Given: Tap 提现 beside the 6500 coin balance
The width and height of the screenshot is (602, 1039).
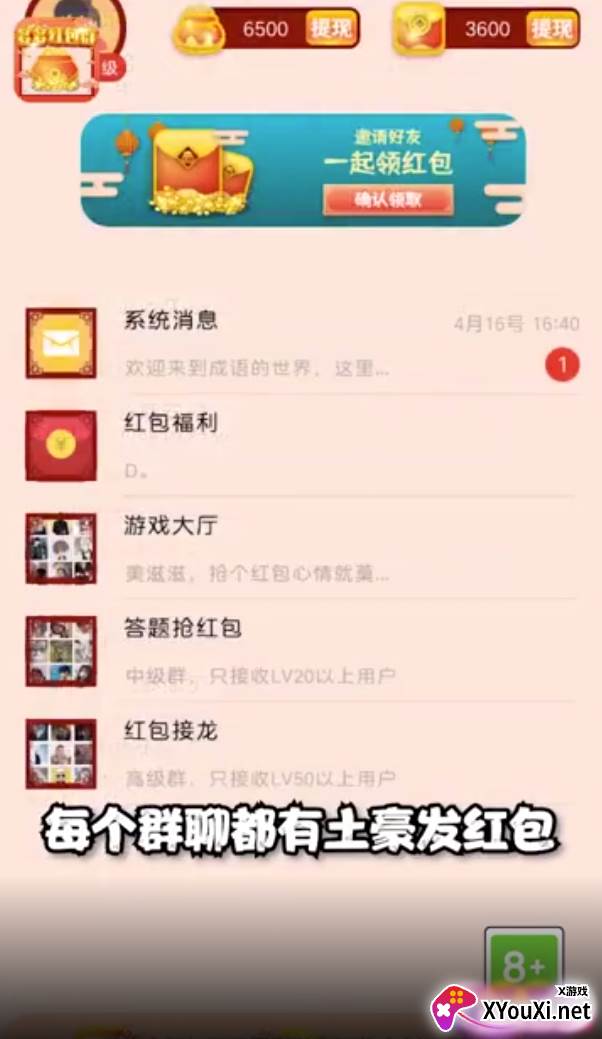Looking at the screenshot, I should pos(330,28).
